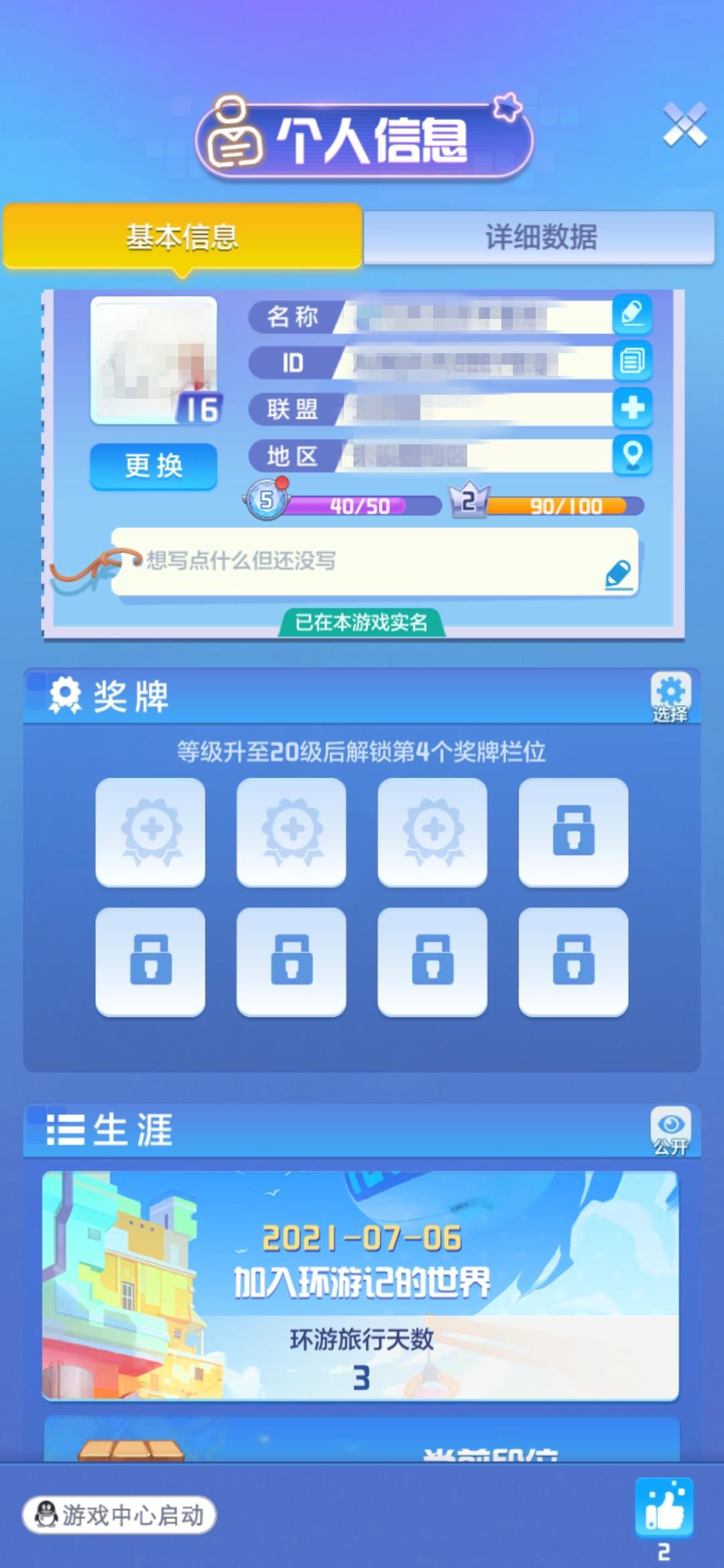
Task: Toggle the 公开 visibility of 生涯
Action: [670, 1131]
